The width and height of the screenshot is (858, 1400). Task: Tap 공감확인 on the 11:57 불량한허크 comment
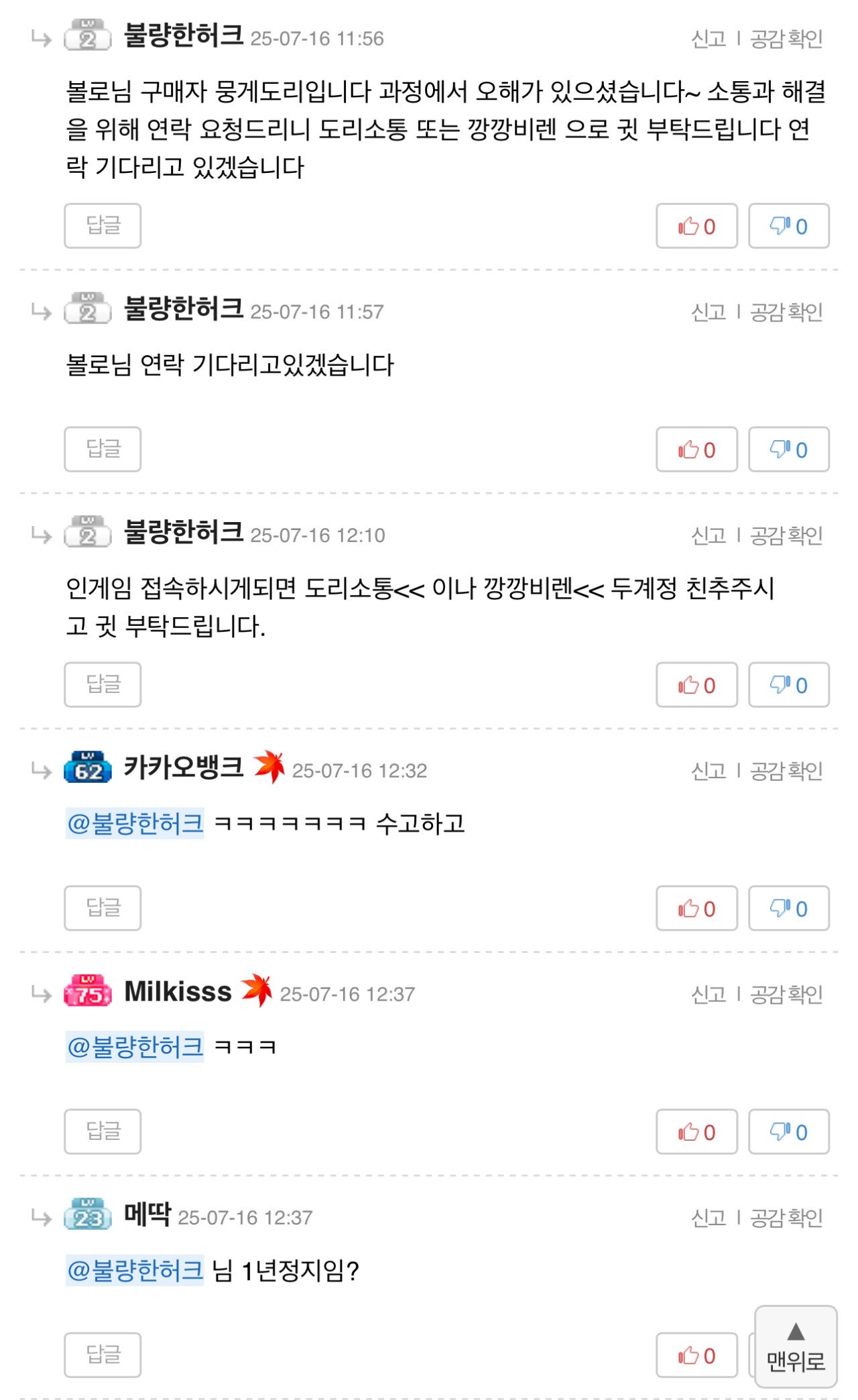pyautogui.click(x=786, y=312)
